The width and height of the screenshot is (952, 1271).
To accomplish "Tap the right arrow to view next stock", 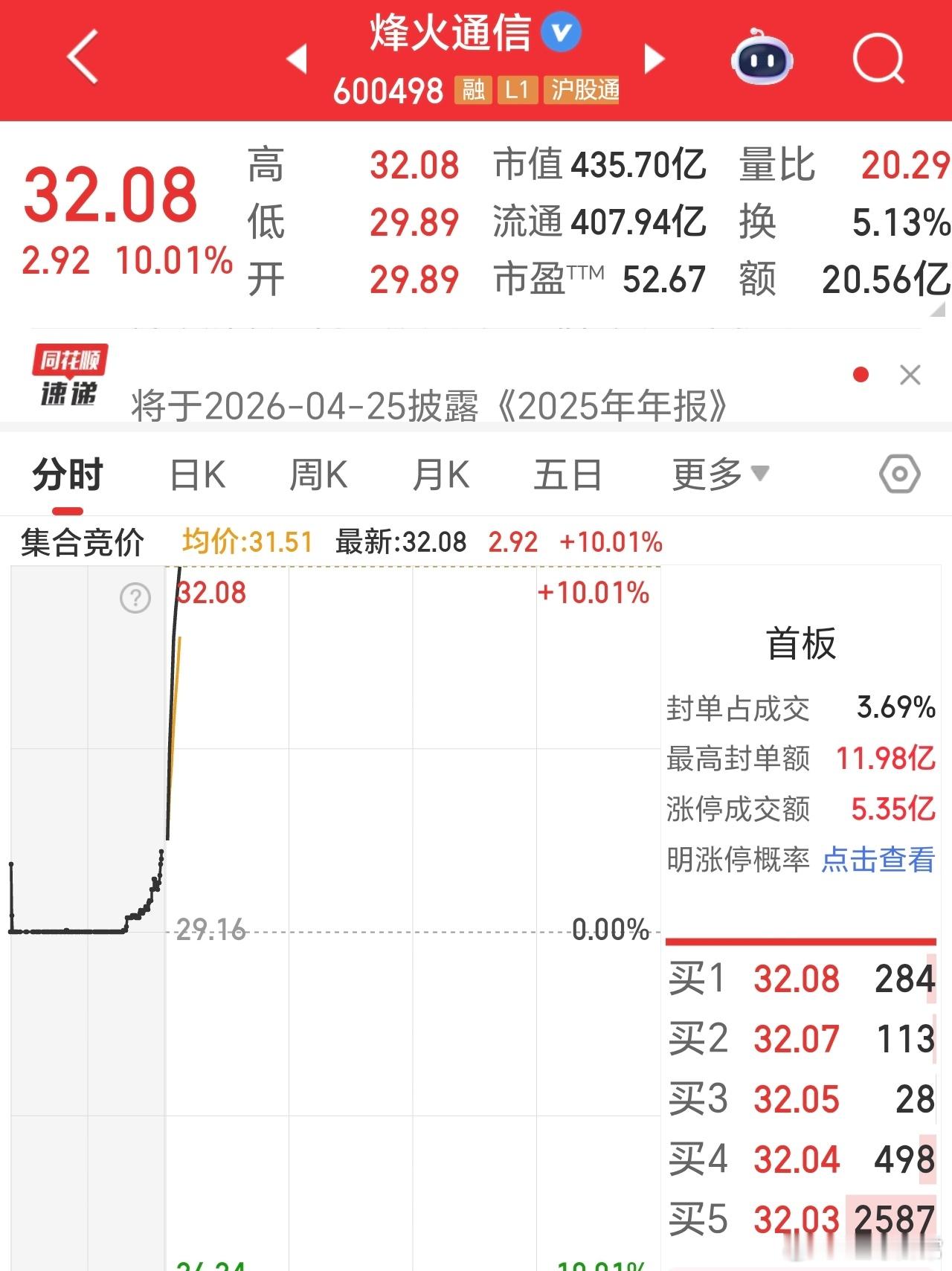I will (x=653, y=58).
